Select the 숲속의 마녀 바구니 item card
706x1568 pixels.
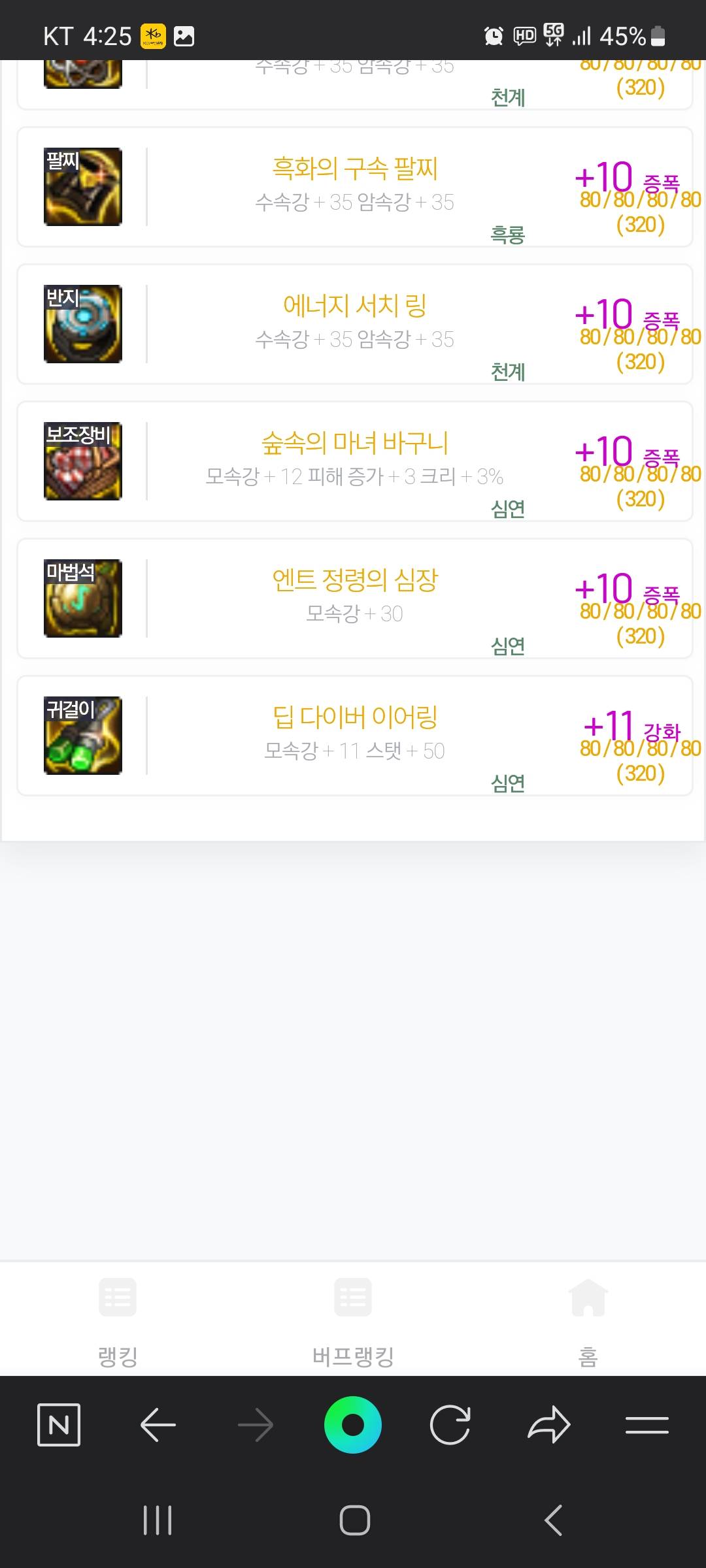354,461
